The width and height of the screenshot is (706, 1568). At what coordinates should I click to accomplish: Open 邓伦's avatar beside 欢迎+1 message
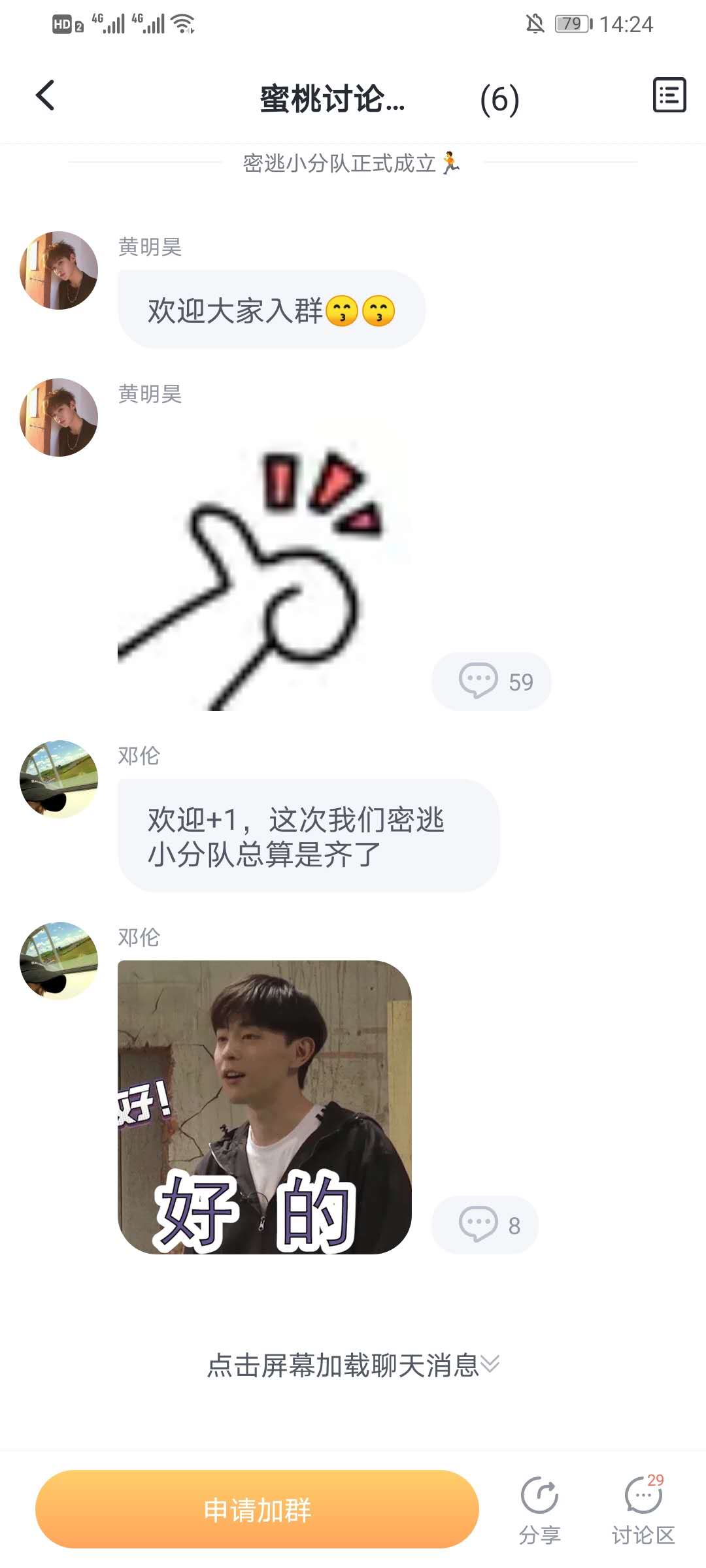(x=59, y=779)
